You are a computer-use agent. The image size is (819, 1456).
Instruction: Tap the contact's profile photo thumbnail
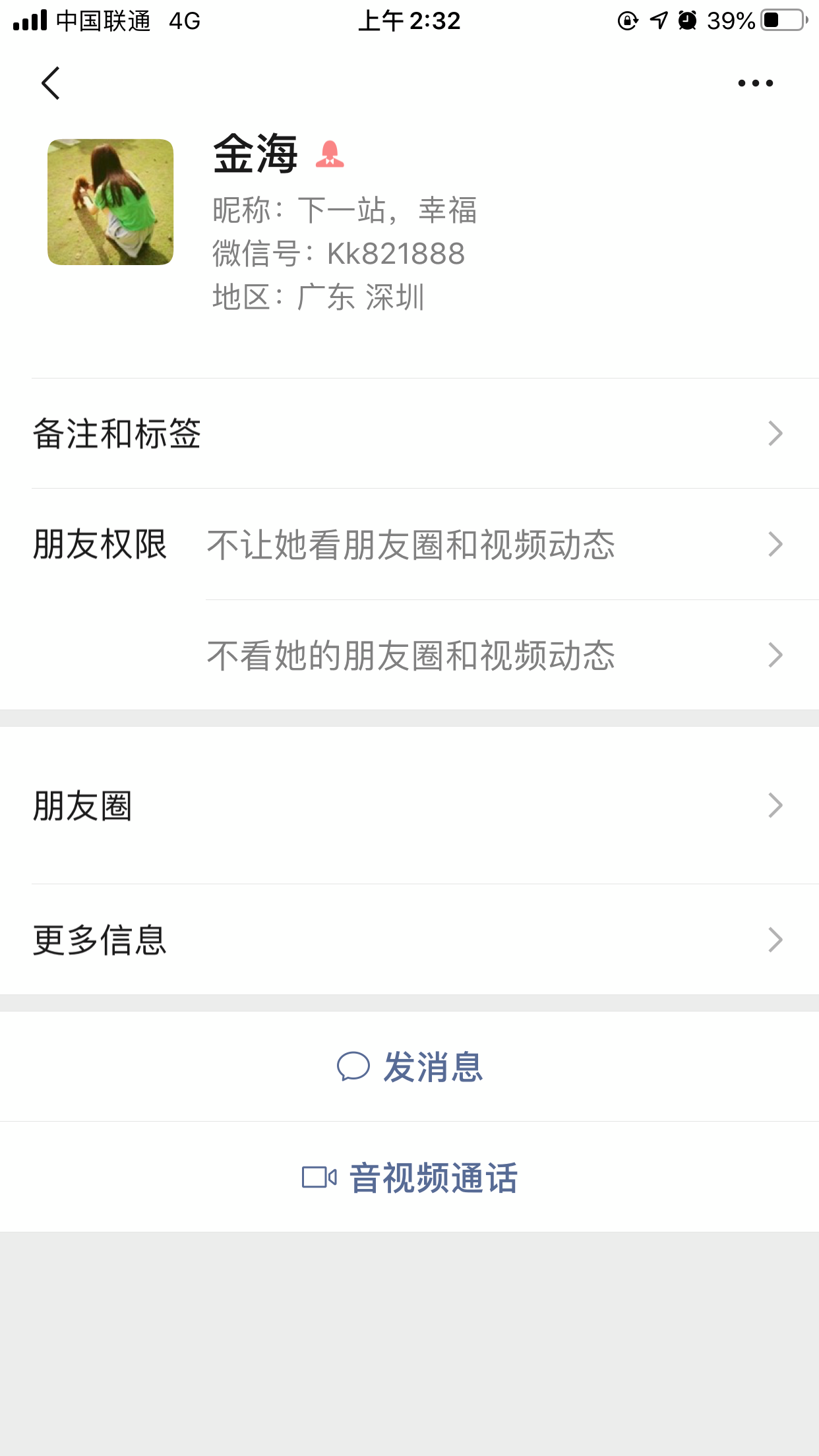(110, 202)
